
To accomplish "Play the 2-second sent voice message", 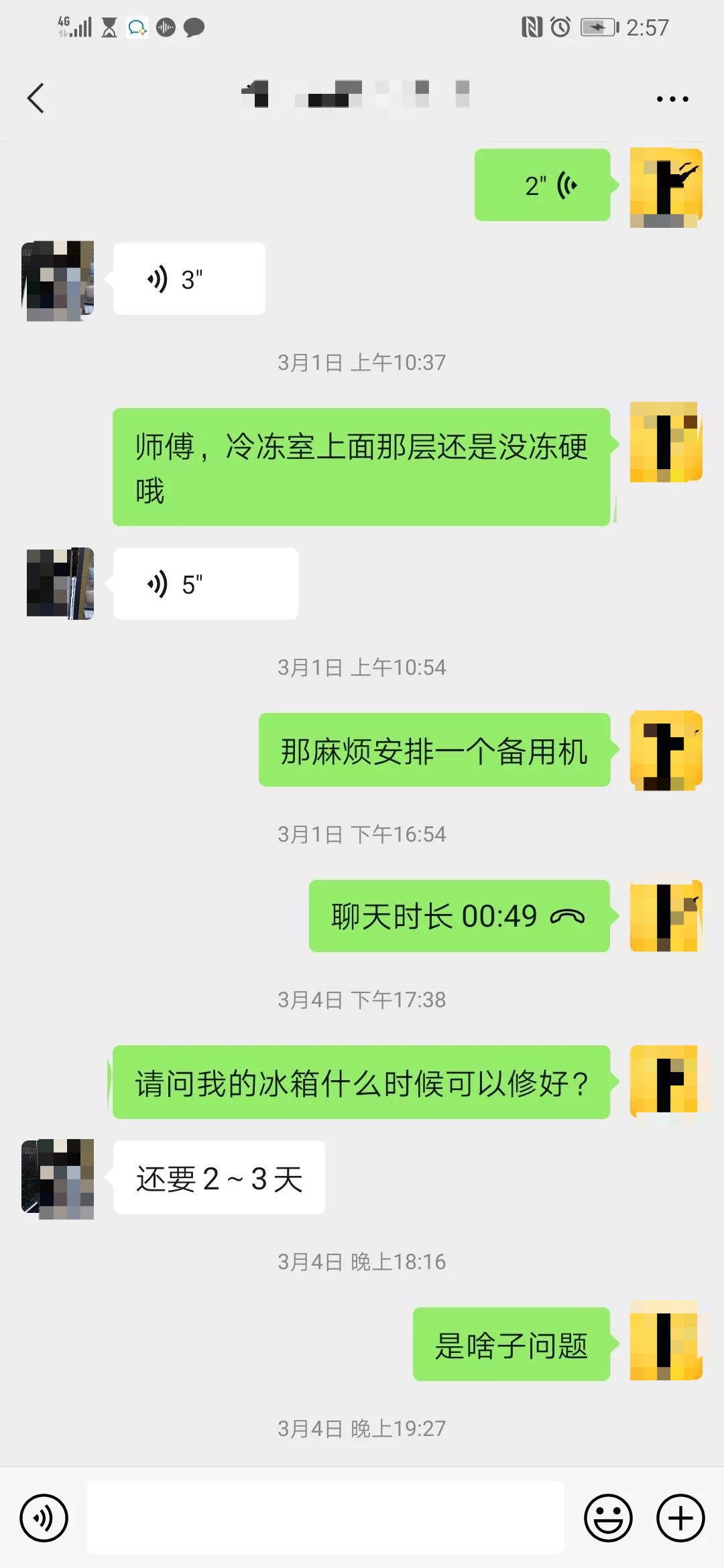I will click(542, 185).
